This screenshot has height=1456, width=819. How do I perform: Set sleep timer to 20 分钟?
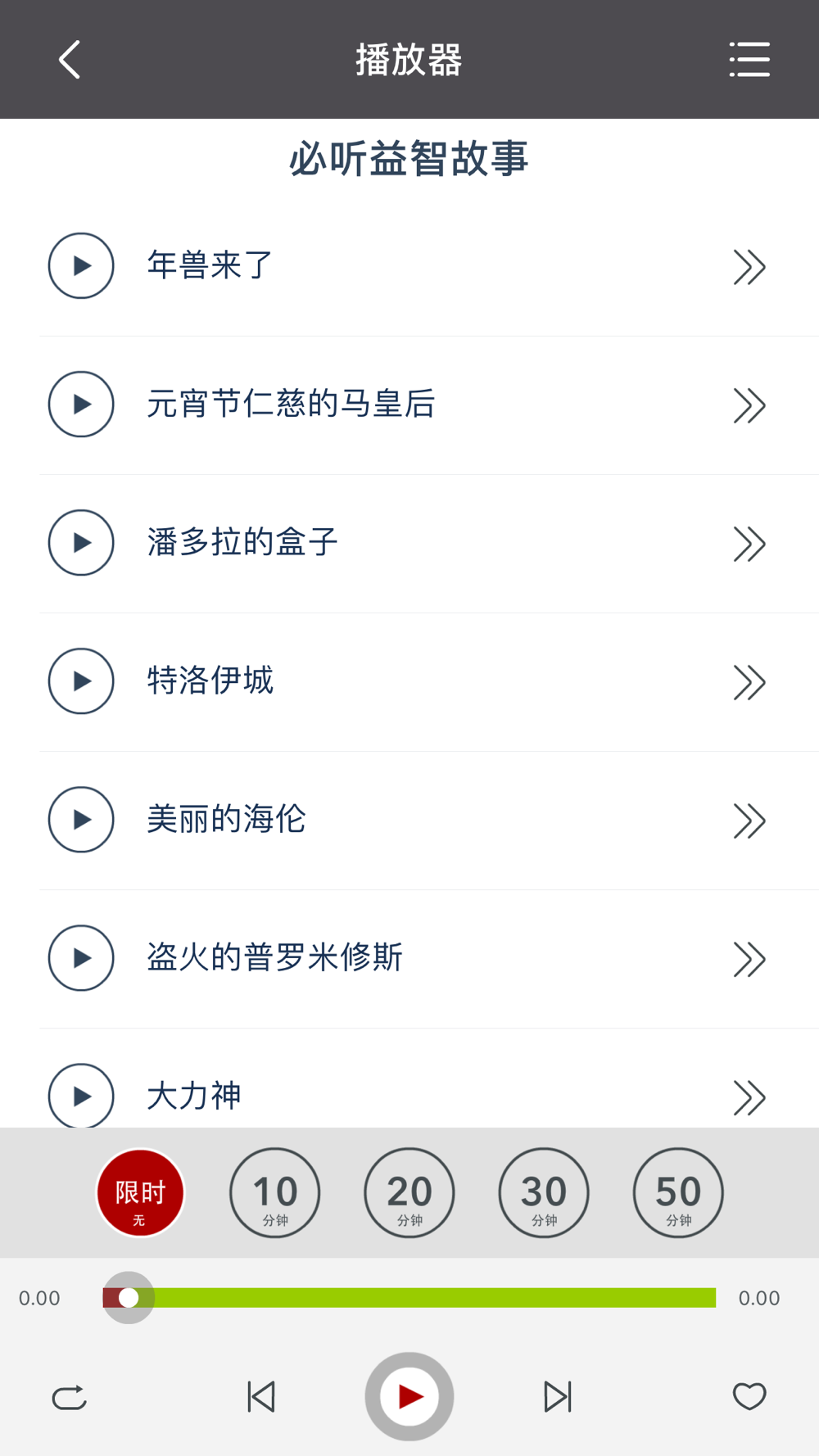[x=409, y=1193]
